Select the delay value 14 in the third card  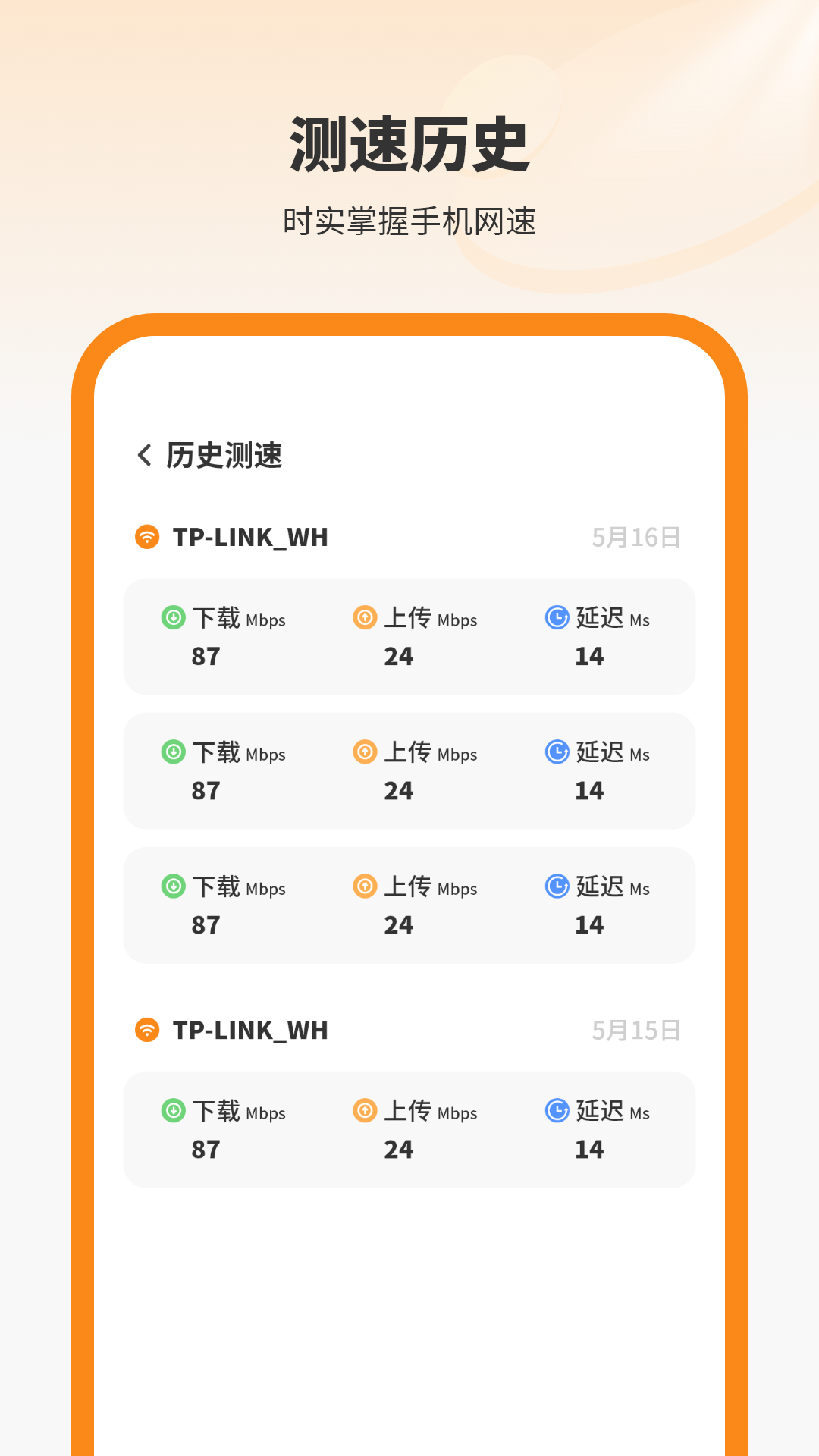click(x=590, y=924)
